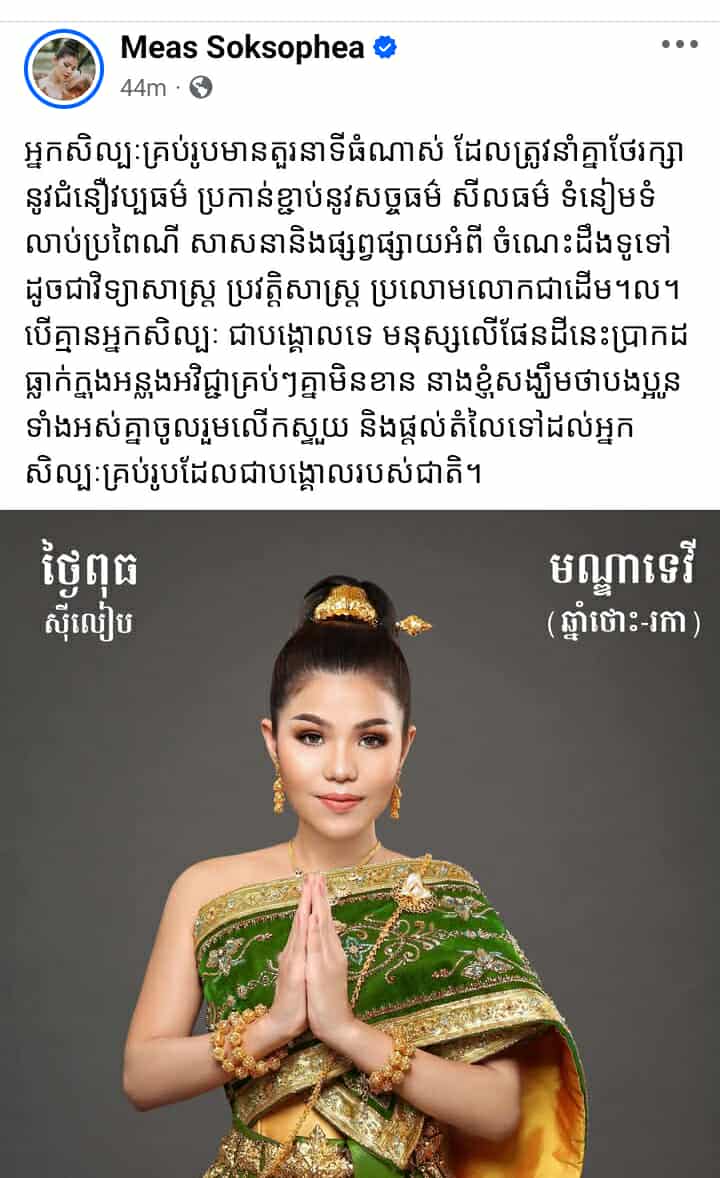Open the post photo in full view

(360, 843)
